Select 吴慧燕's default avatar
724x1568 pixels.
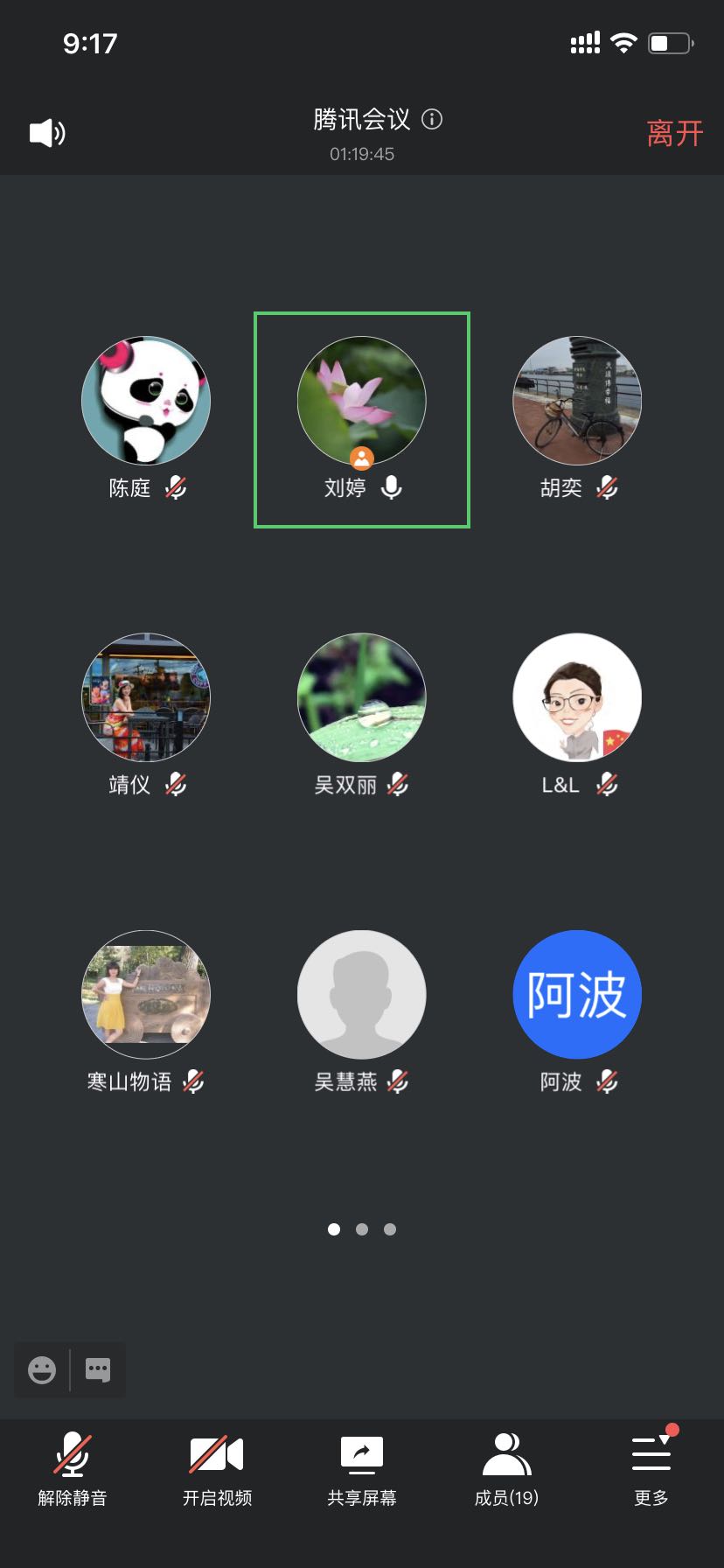point(362,995)
